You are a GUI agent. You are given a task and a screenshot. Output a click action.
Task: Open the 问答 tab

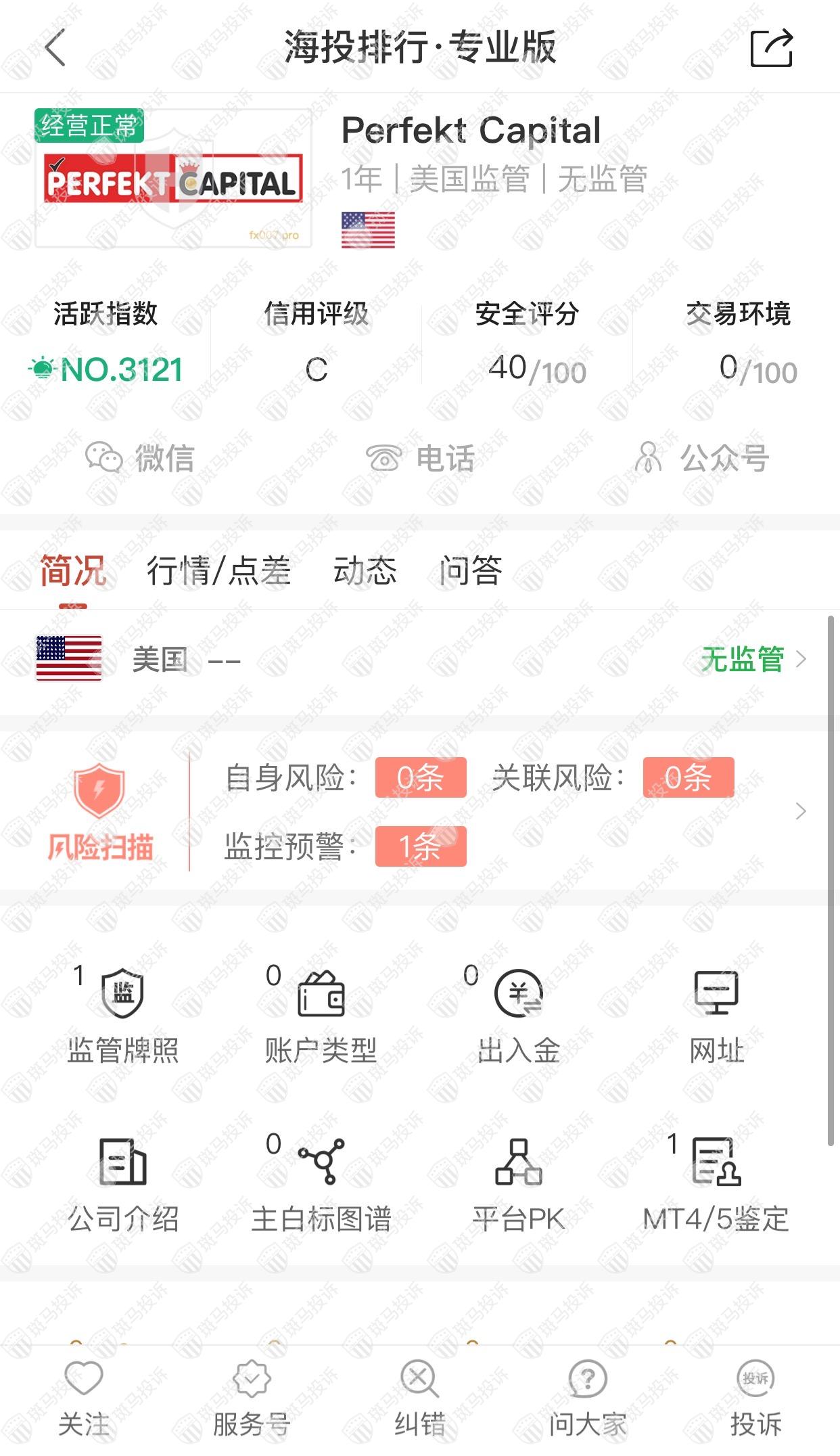(470, 570)
